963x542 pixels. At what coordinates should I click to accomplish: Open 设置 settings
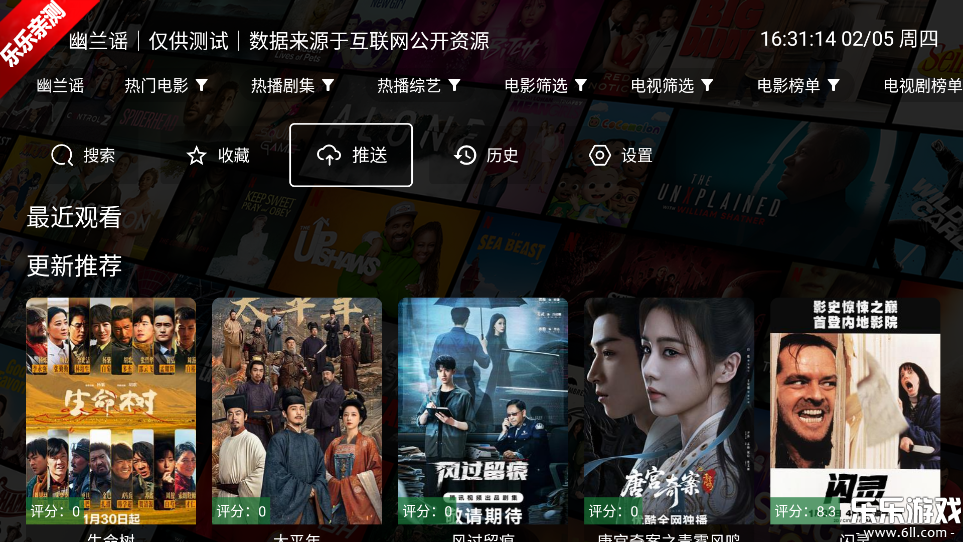click(x=621, y=155)
